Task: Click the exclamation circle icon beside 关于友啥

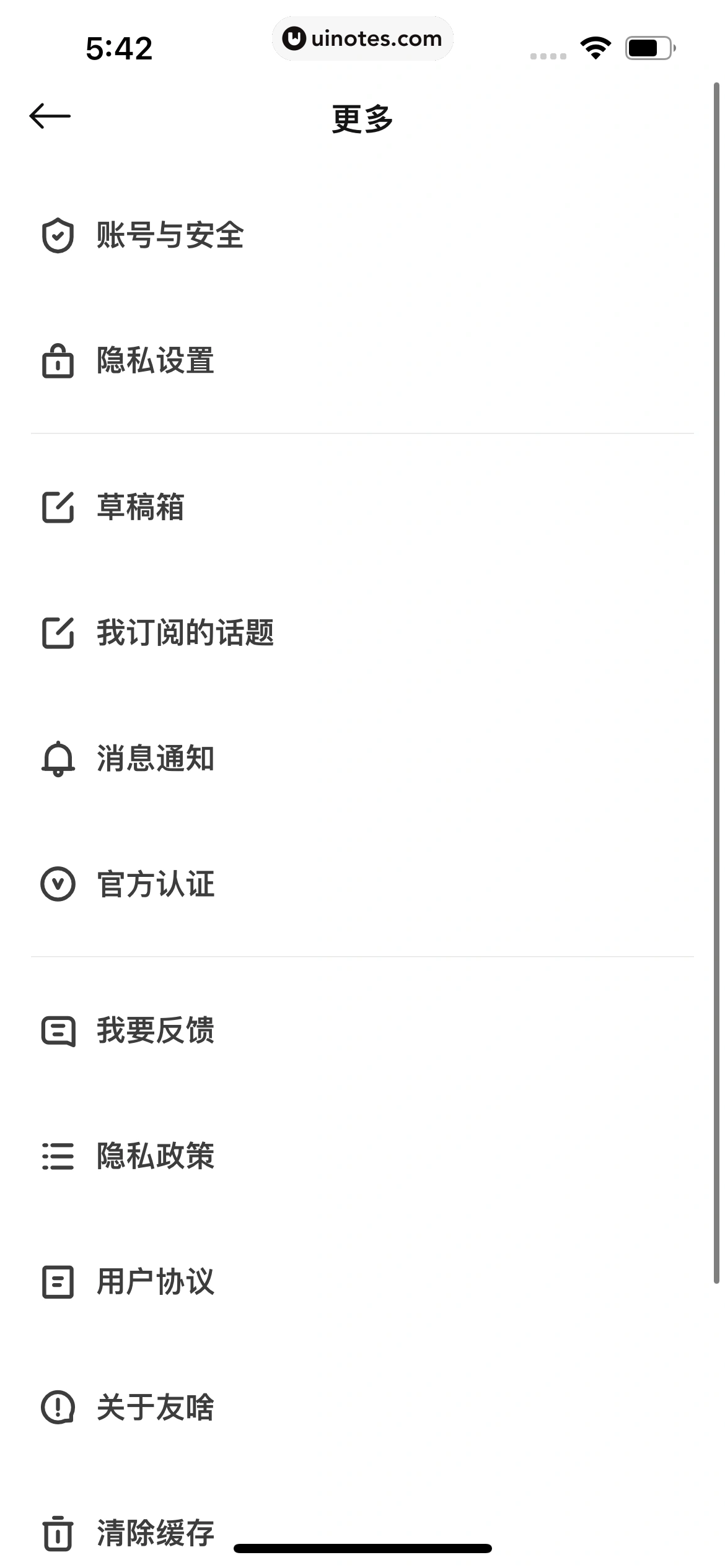Action: 58,1408
